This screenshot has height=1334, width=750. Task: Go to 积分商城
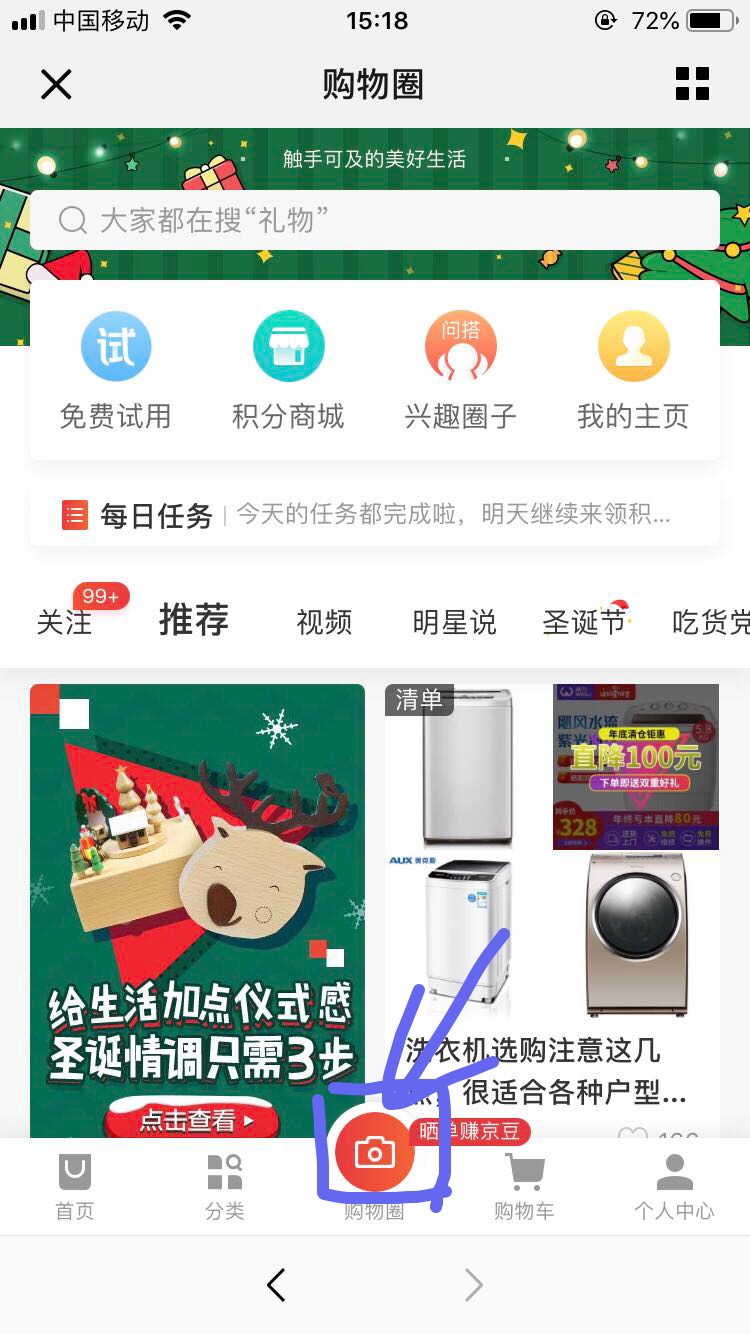[x=288, y=371]
